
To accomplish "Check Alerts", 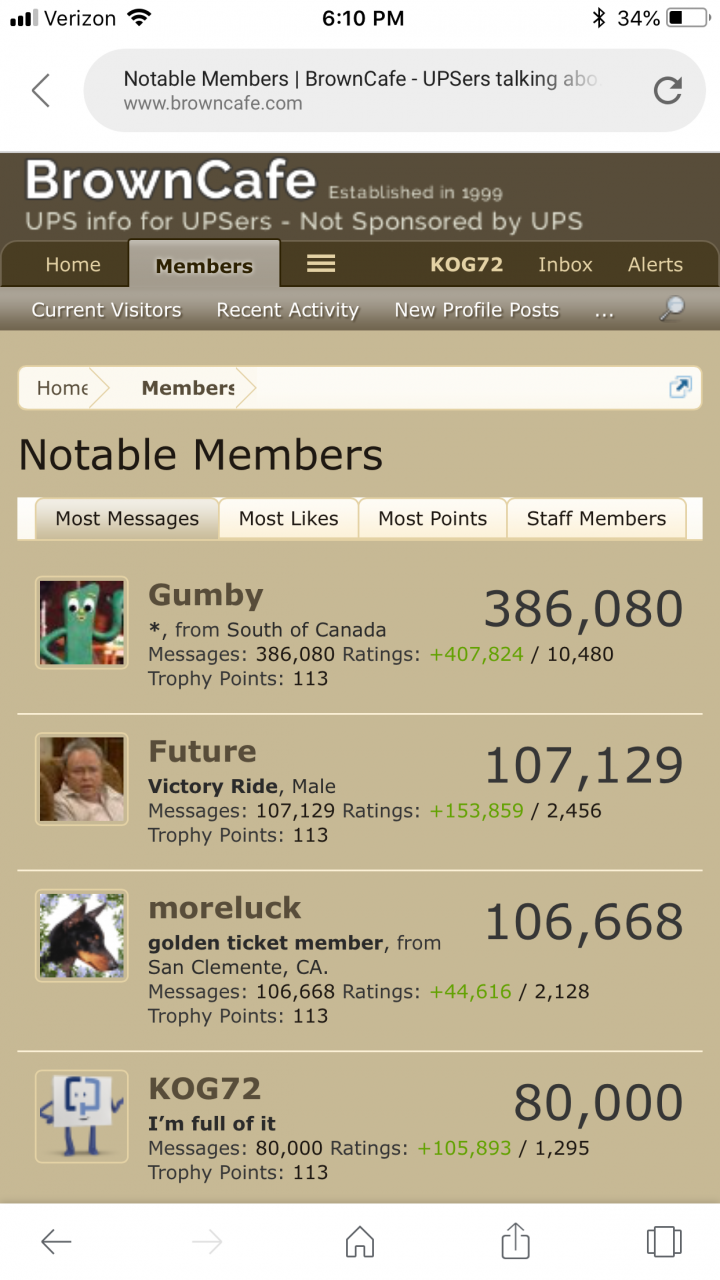I will coord(655,265).
